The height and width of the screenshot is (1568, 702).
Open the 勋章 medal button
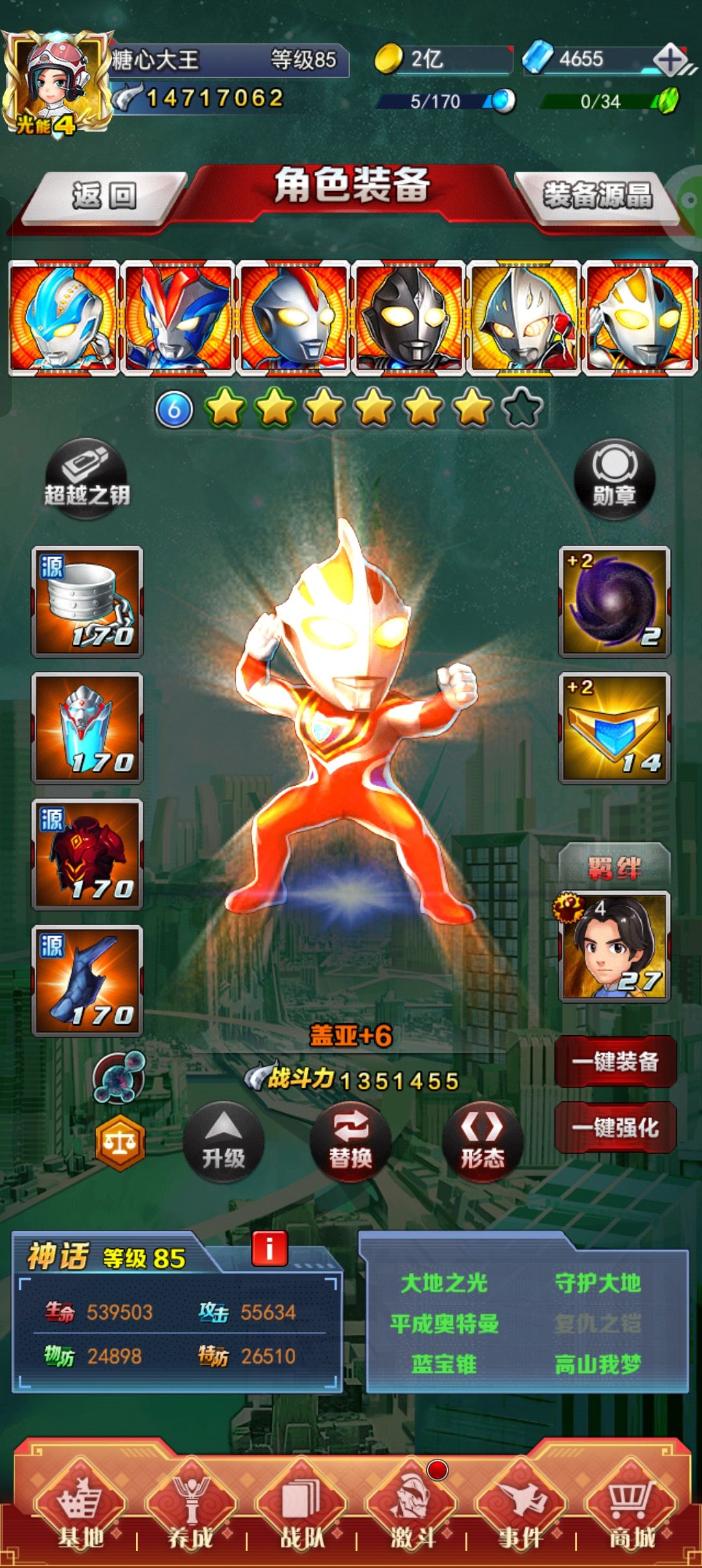(x=614, y=480)
